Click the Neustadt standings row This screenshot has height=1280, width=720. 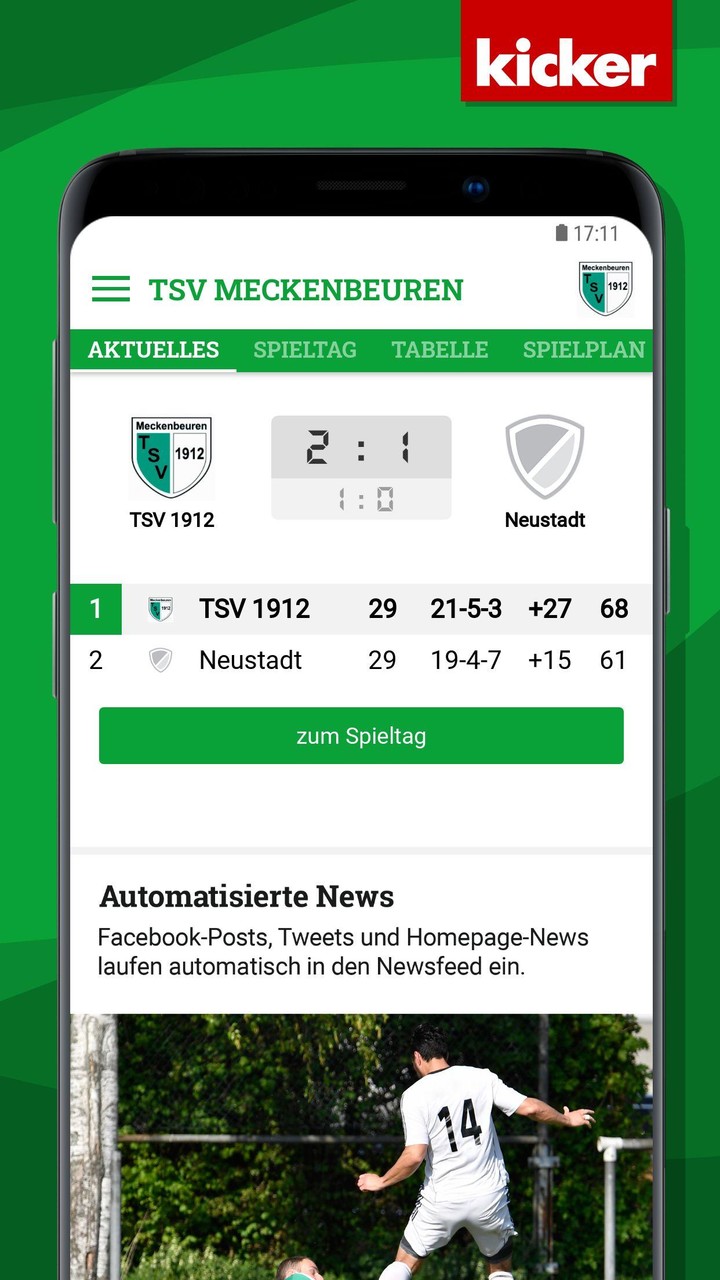(x=360, y=660)
